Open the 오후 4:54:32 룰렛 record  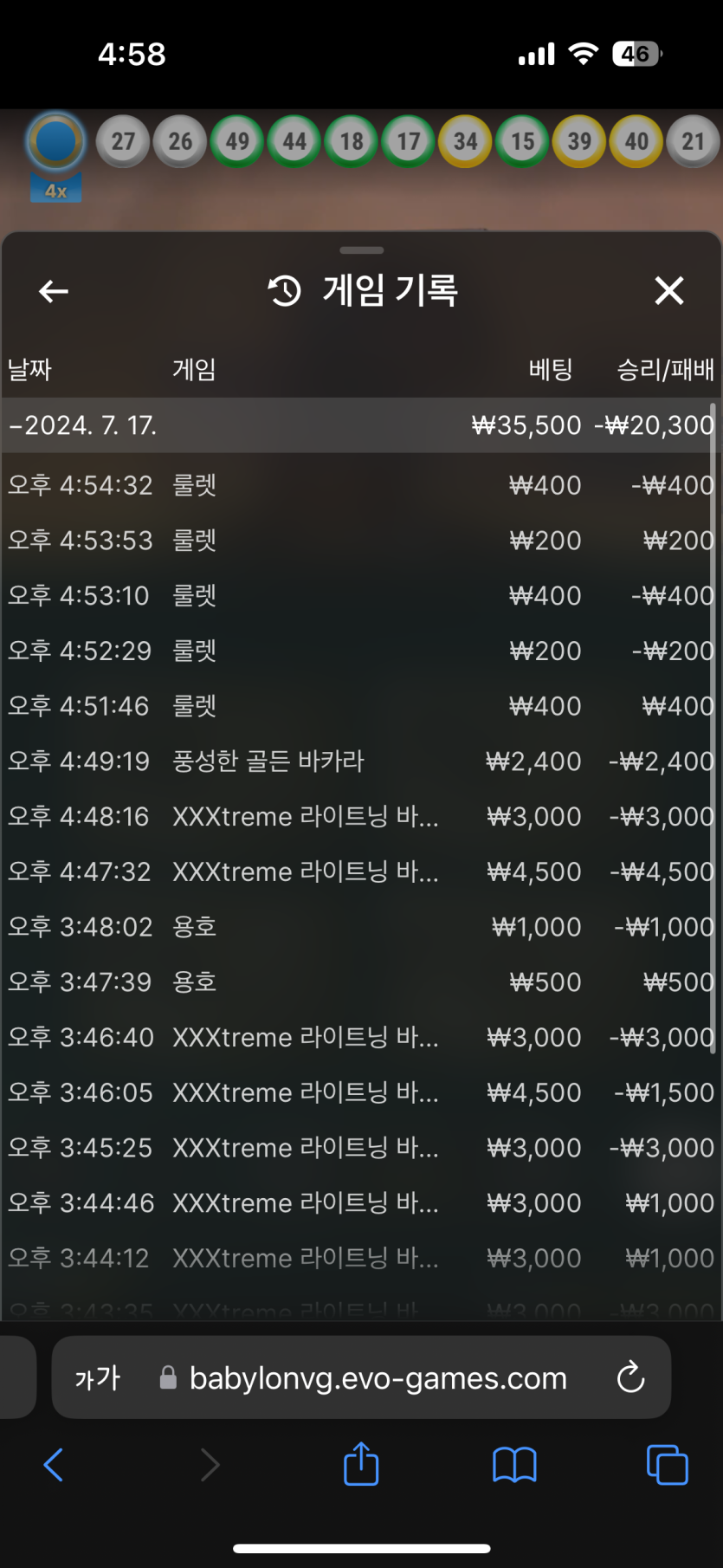click(360, 485)
